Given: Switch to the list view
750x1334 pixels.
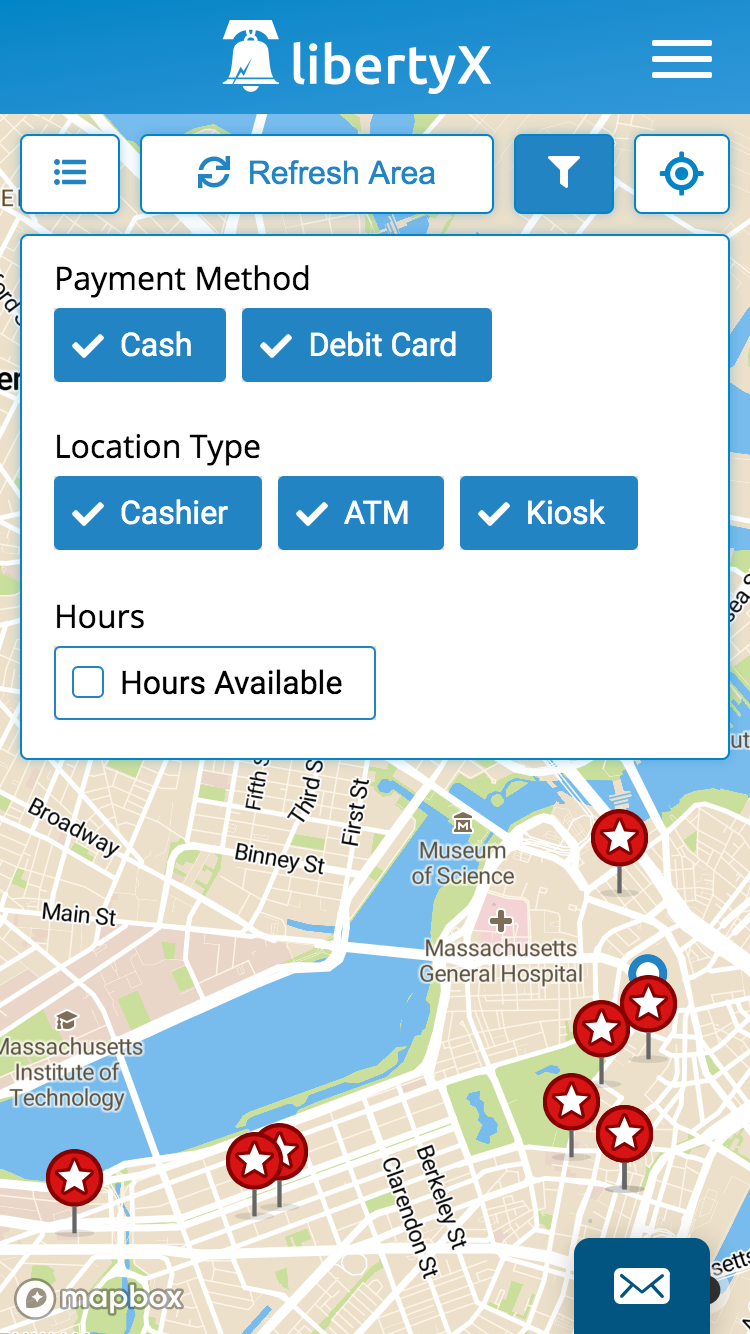Looking at the screenshot, I should click(x=70, y=173).
